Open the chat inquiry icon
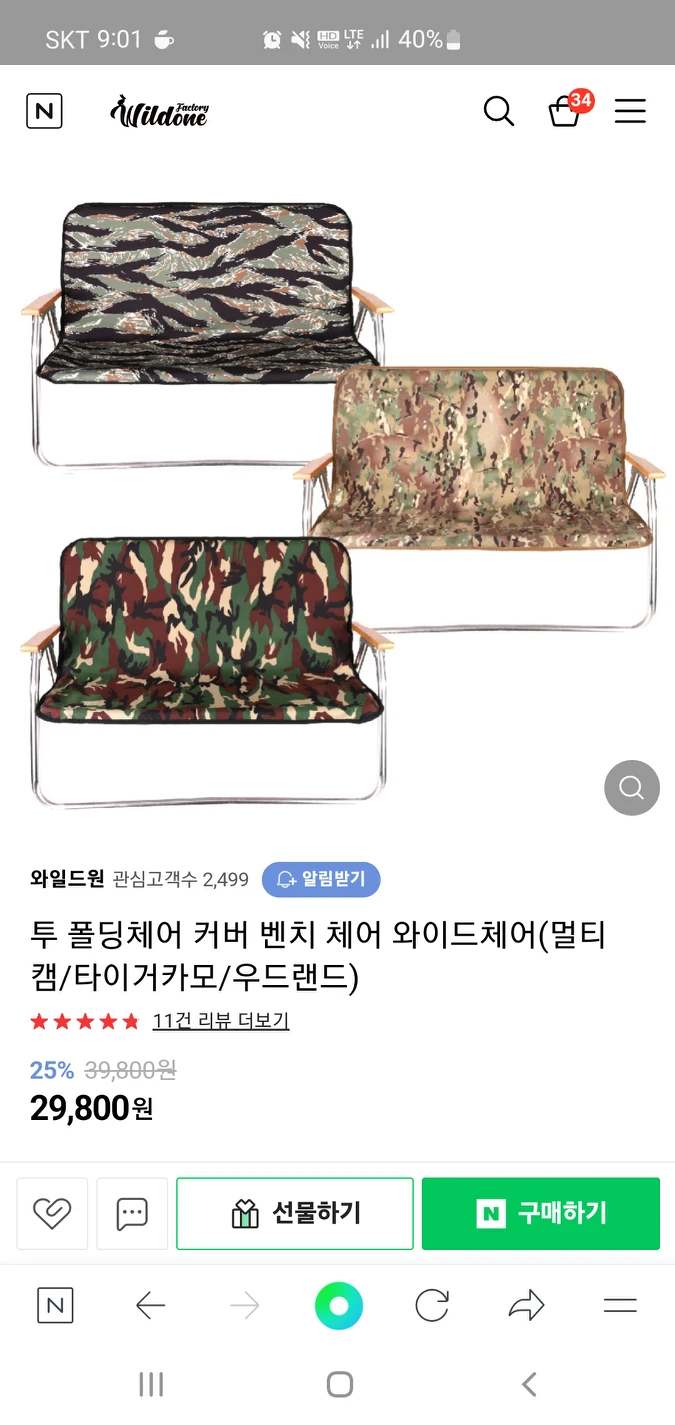 [132, 1213]
